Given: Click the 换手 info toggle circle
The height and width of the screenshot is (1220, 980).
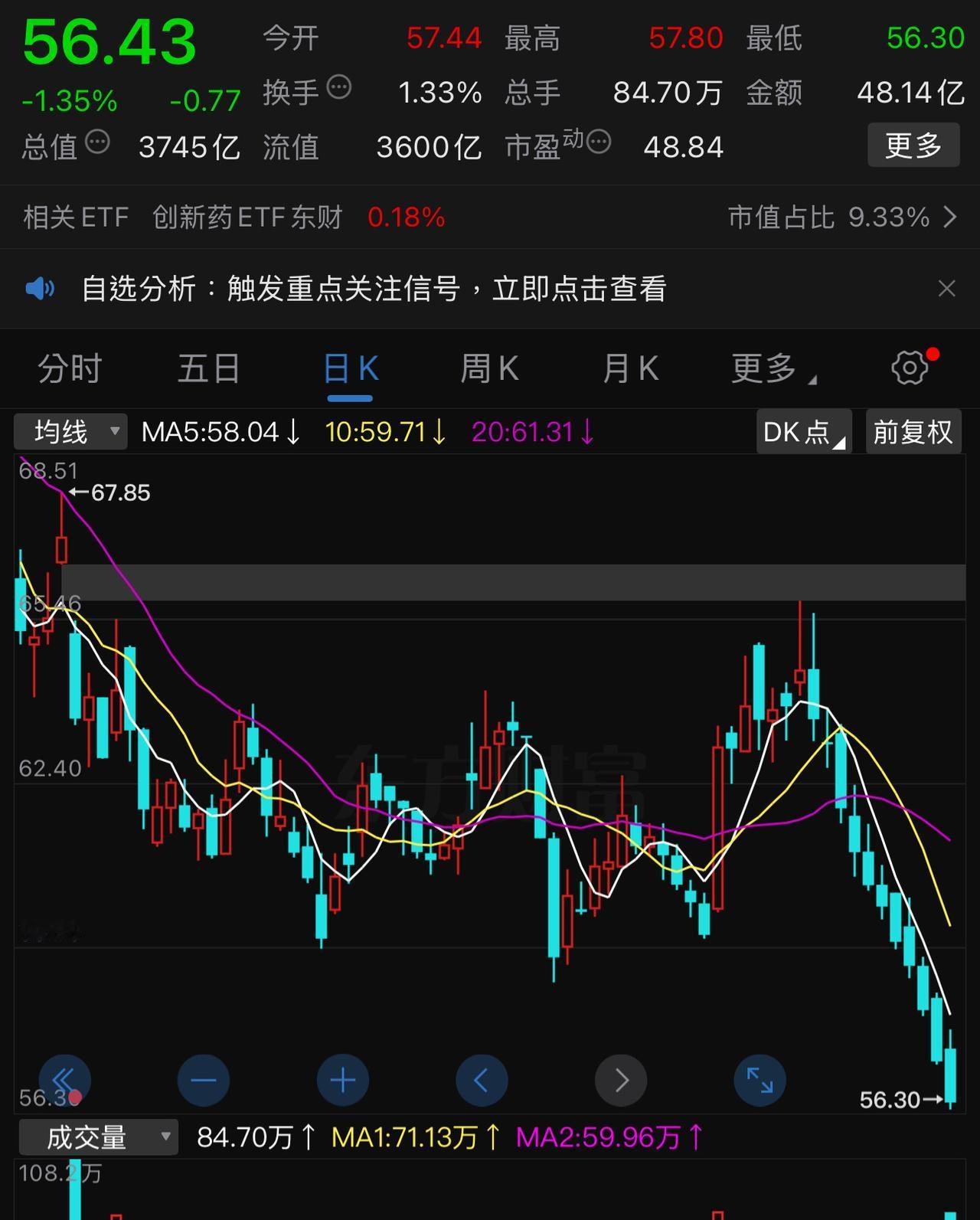Looking at the screenshot, I should click(x=337, y=87).
